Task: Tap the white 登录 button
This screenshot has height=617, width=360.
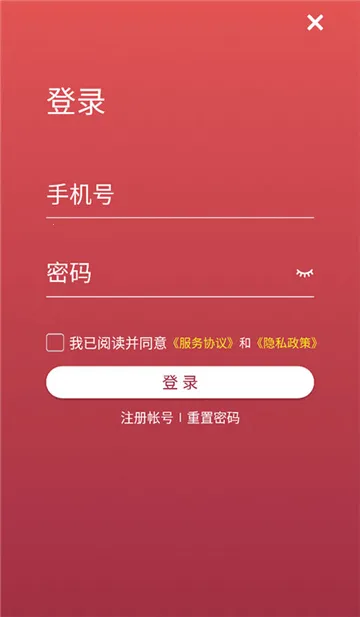Action: [x=180, y=382]
